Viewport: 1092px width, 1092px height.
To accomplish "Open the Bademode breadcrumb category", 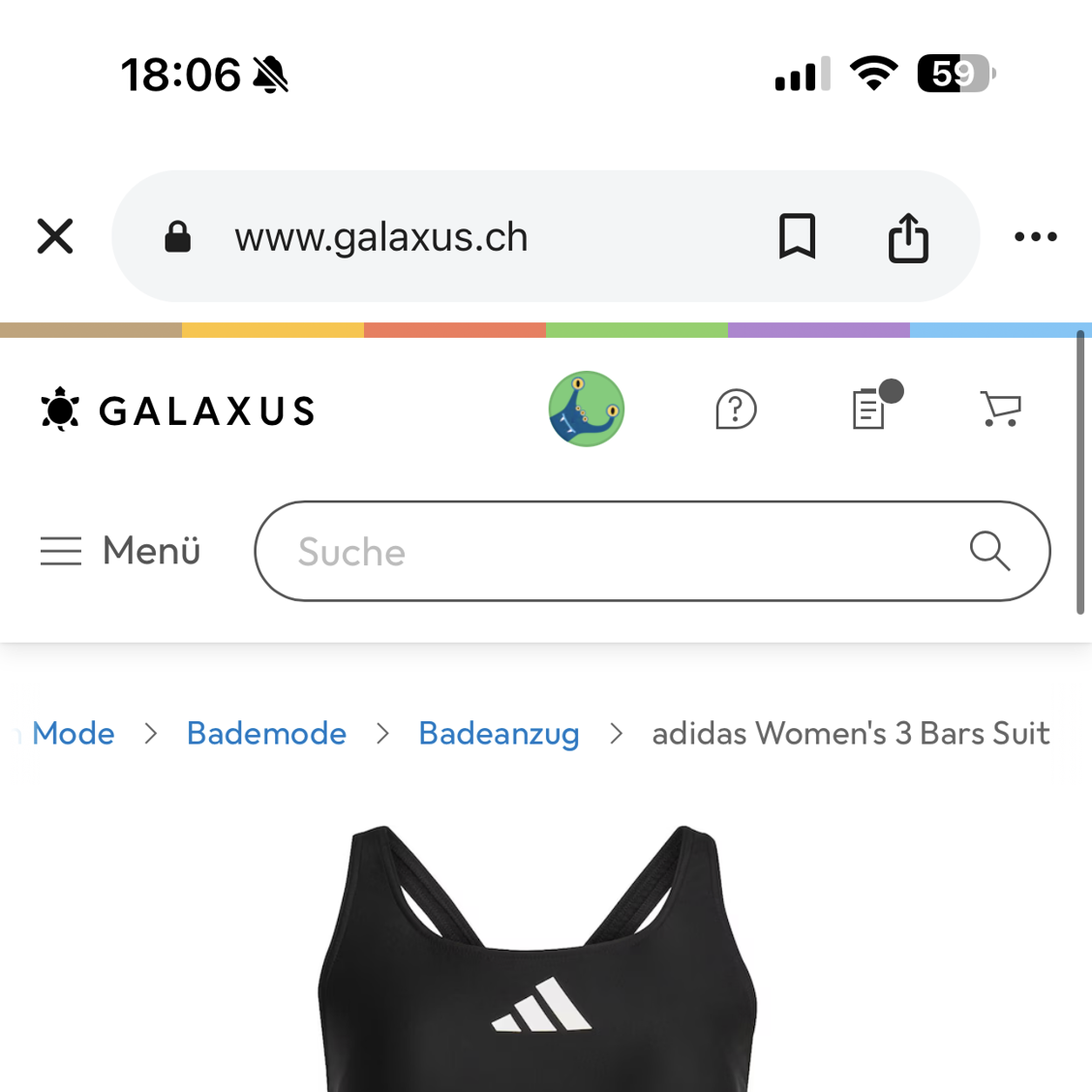I will 266,734.
